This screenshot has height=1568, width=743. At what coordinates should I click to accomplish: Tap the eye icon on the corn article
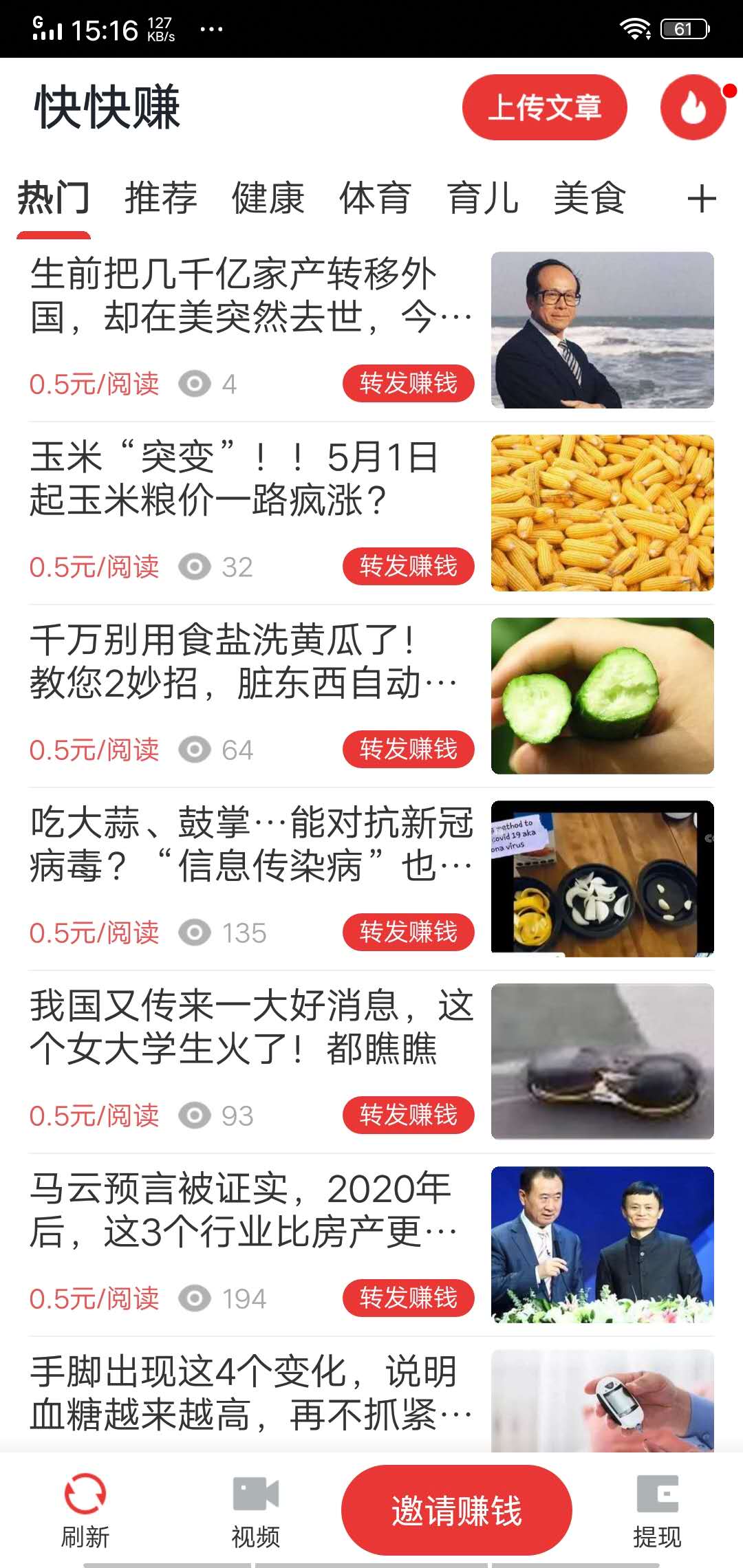[x=195, y=566]
